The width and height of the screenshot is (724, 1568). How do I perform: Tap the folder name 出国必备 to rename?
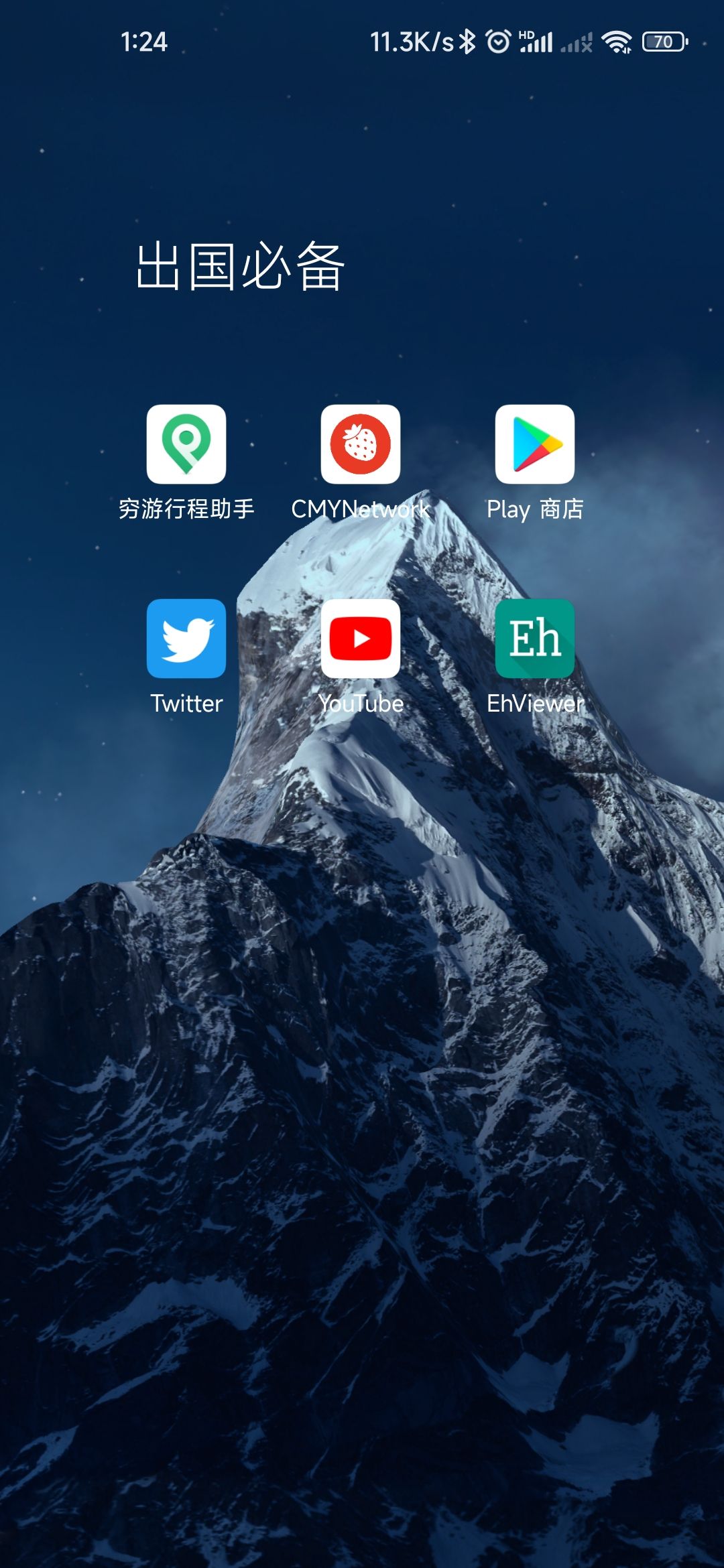(x=241, y=267)
